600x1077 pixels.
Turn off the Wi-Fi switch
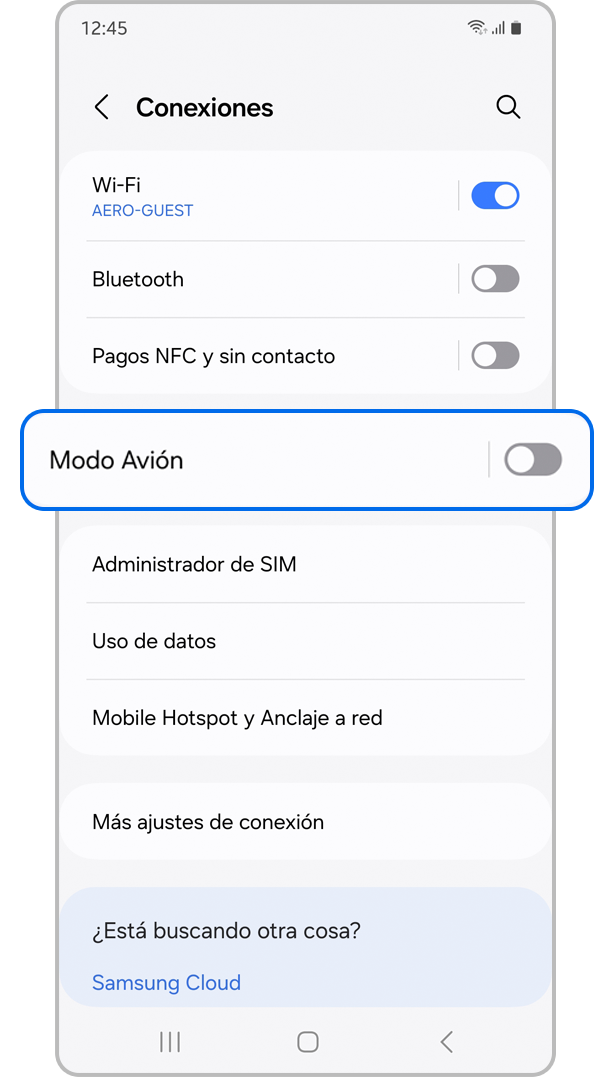click(495, 195)
